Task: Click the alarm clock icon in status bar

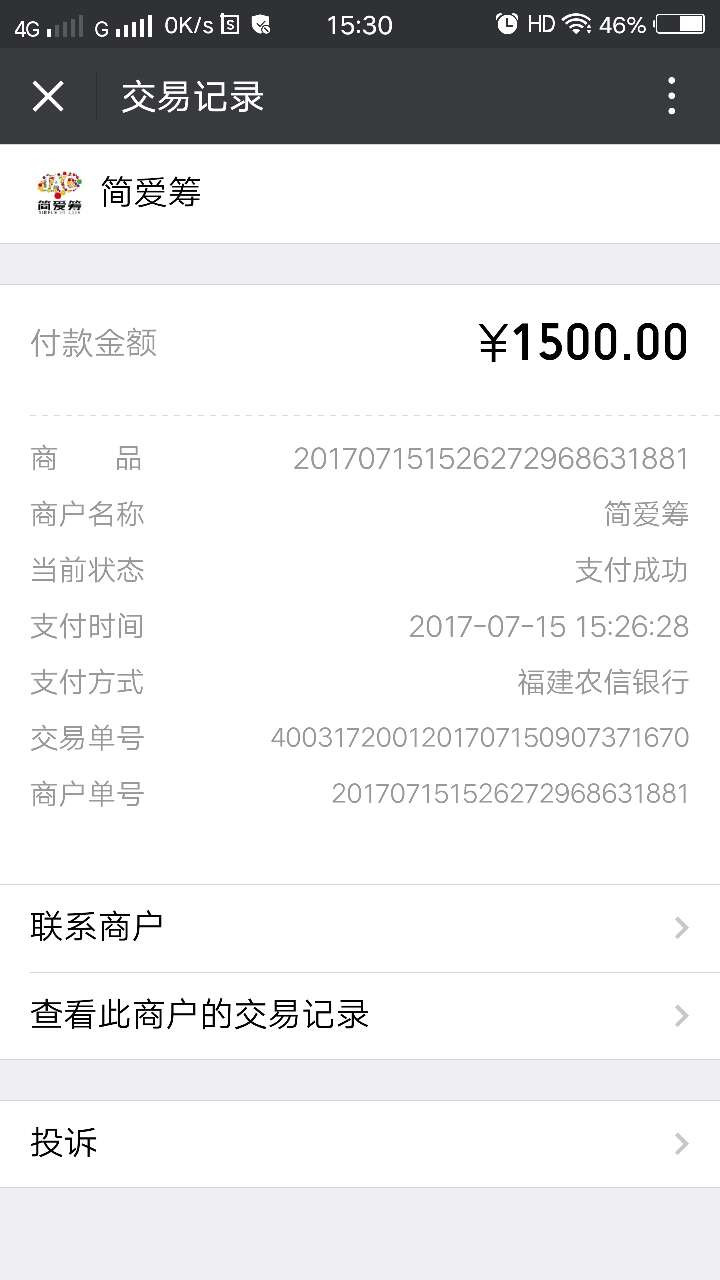Action: (506, 25)
